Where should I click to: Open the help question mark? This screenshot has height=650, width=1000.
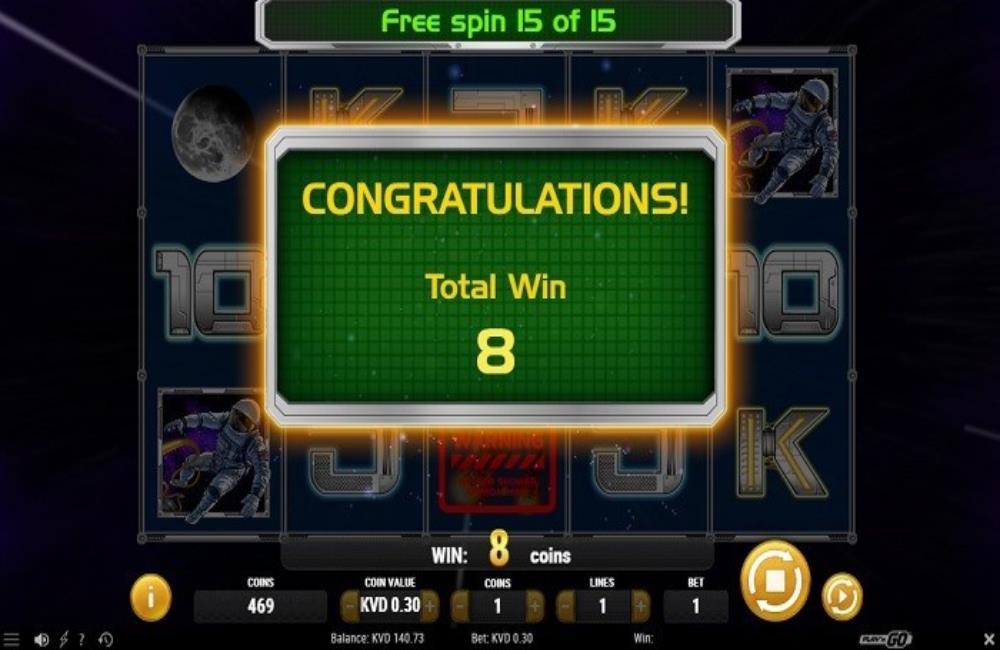tap(82, 639)
